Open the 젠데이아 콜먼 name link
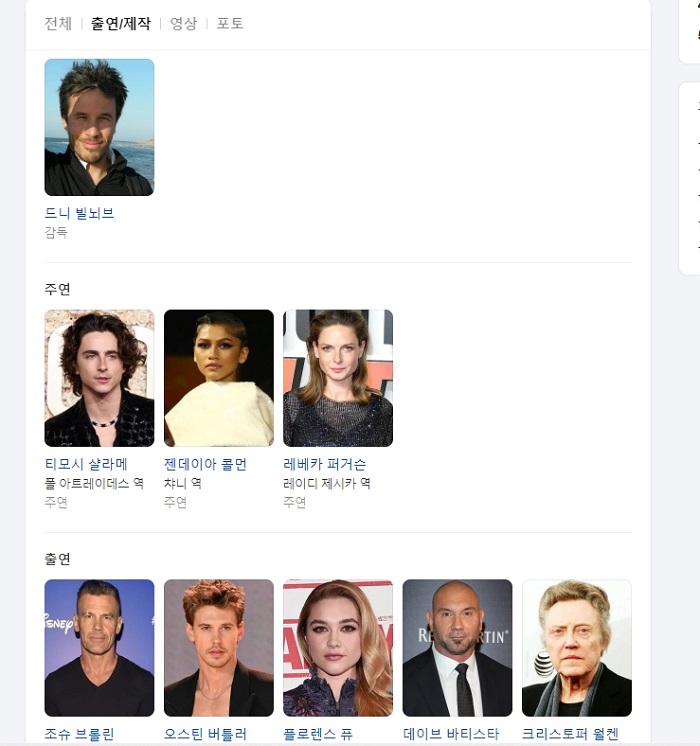 (x=205, y=464)
